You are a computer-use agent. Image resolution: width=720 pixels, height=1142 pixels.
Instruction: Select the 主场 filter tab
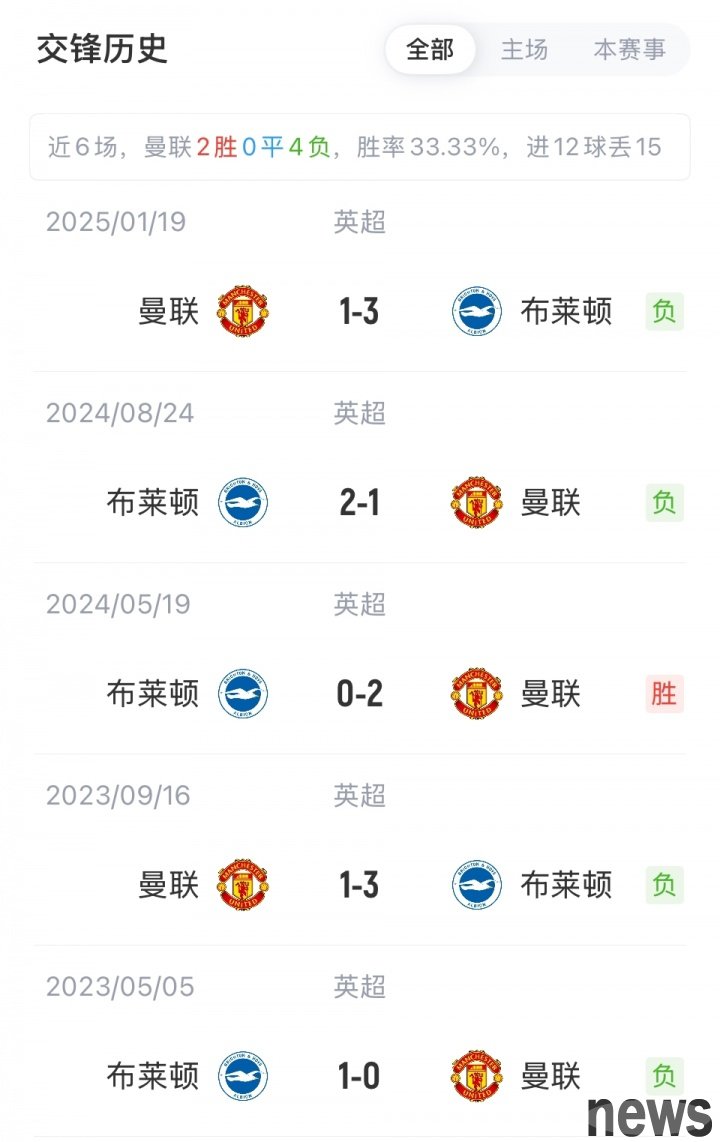coord(524,49)
